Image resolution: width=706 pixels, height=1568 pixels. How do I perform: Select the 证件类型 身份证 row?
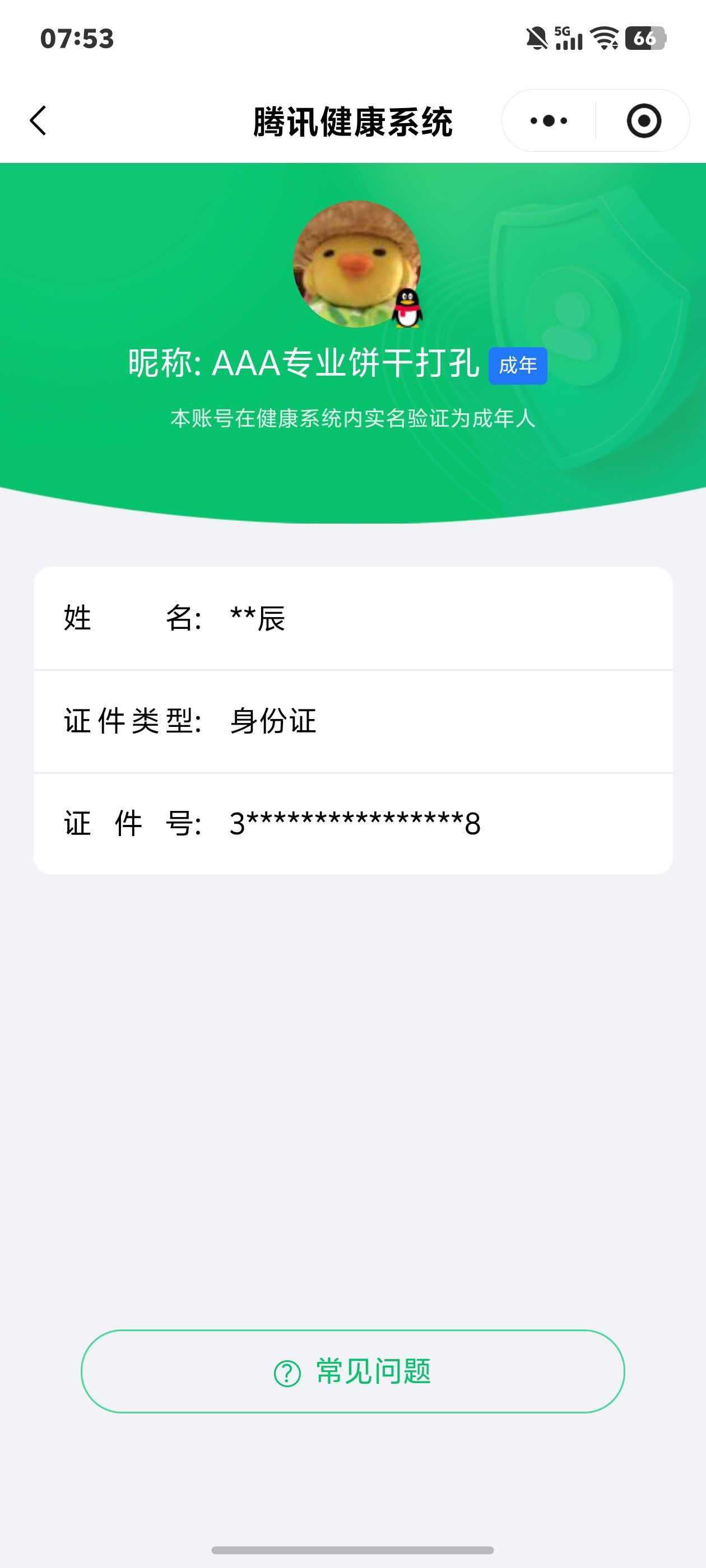point(352,720)
